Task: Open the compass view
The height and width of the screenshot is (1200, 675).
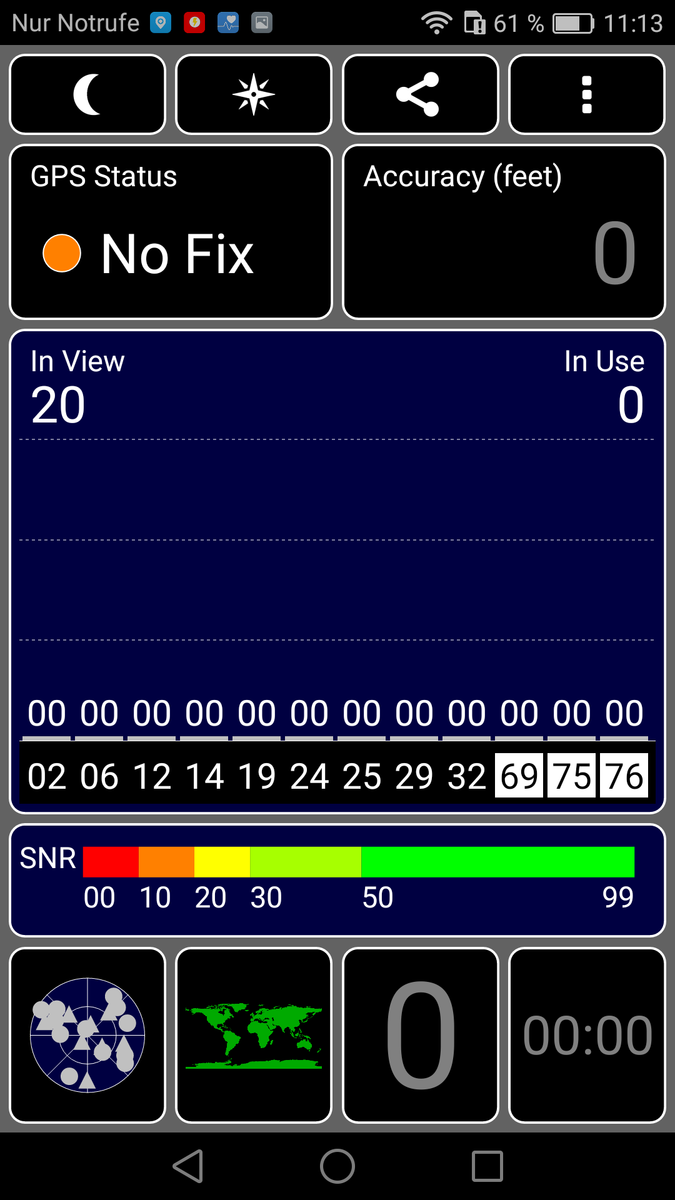Action: (x=253, y=95)
